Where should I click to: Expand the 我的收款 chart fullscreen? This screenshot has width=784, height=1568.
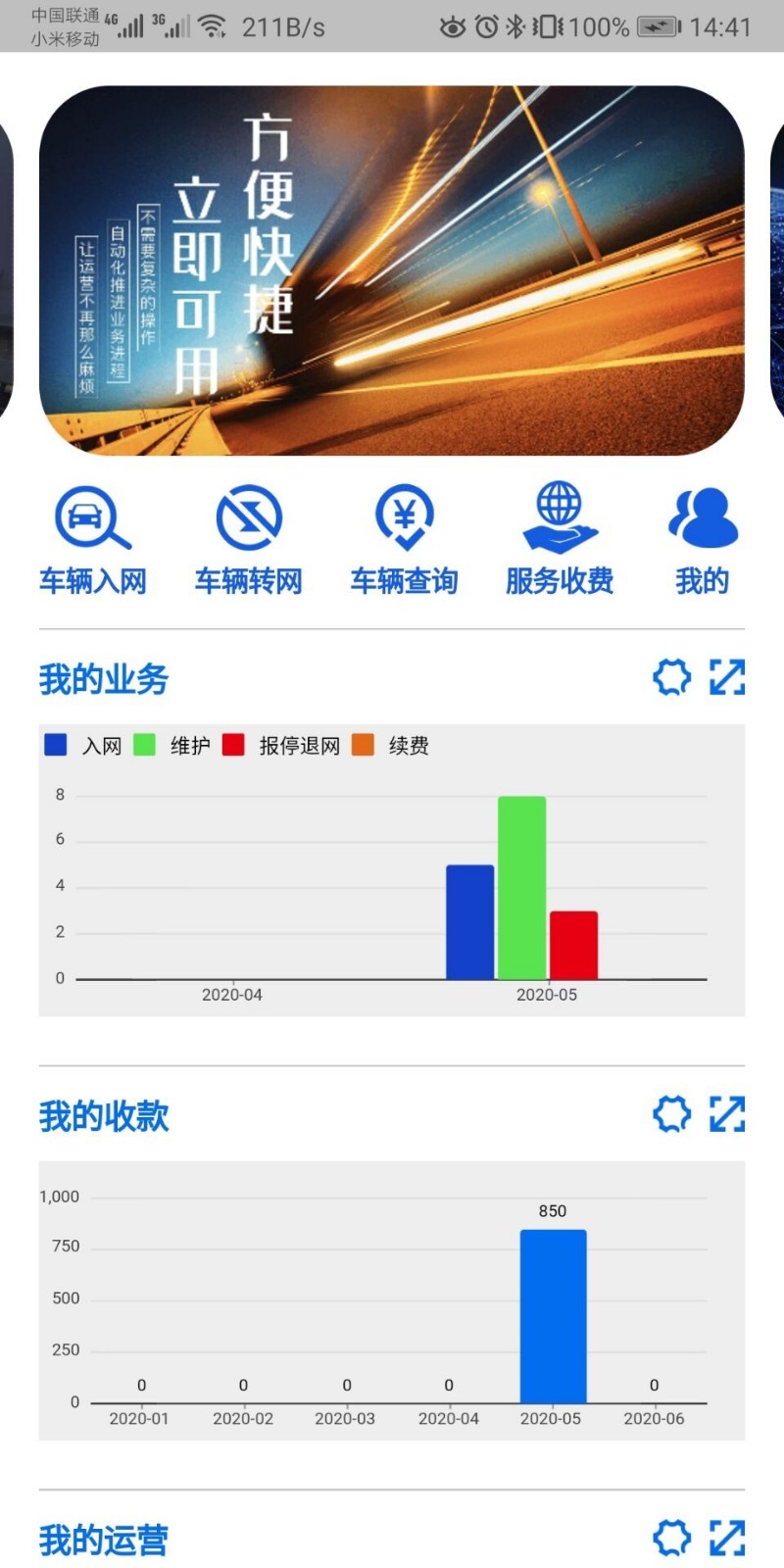pos(727,1114)
